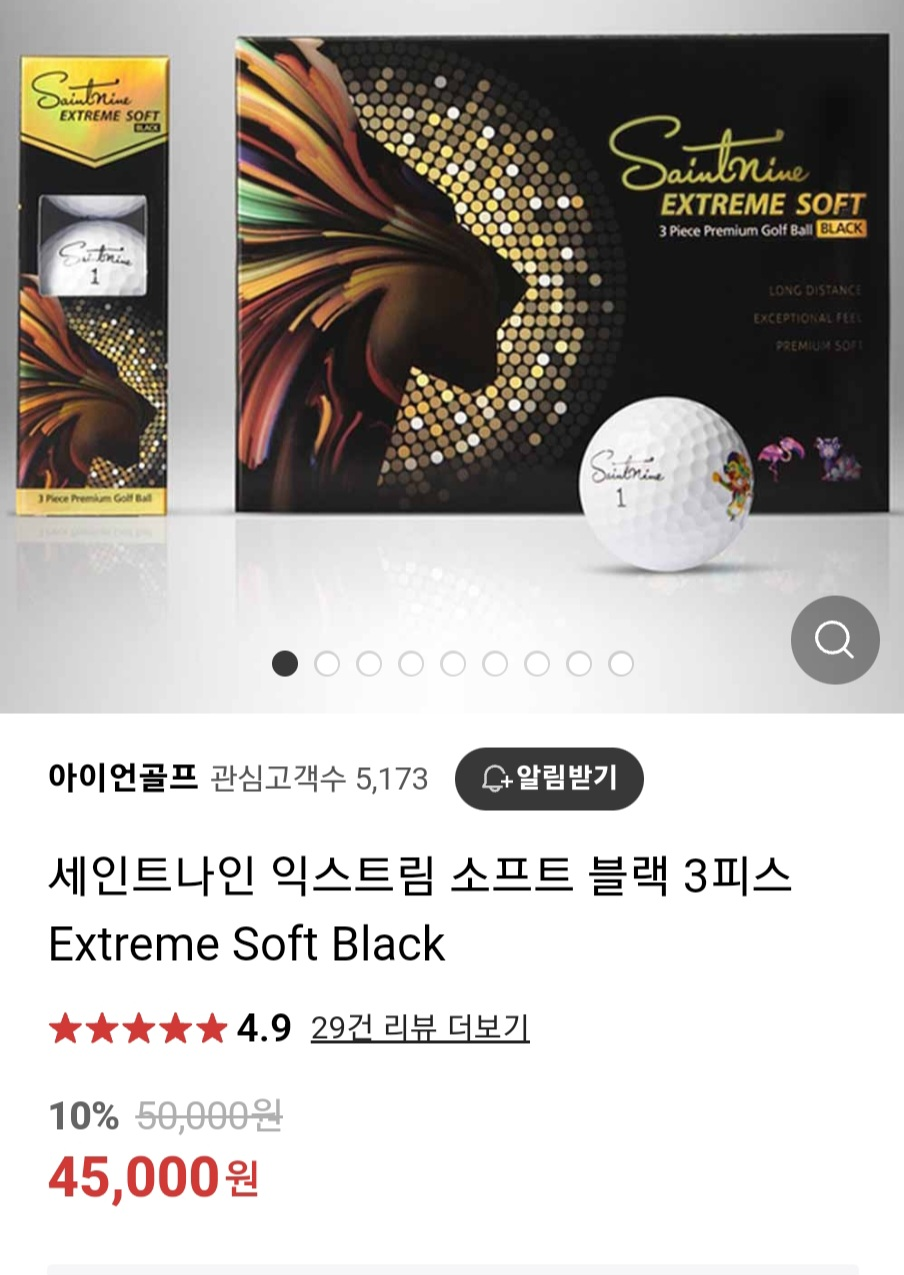The height and width of the screenshot is (1275, 904).
Task: Jump to the last image dot
Action: click(621, 664)
